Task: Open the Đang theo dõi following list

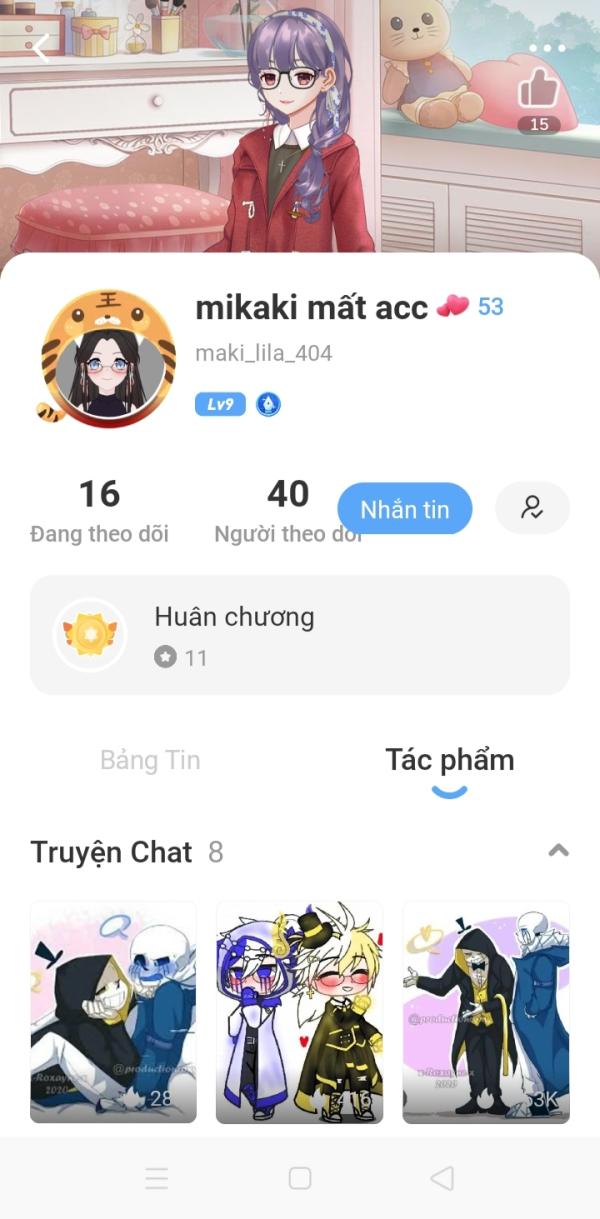Action: coord(99,511)
